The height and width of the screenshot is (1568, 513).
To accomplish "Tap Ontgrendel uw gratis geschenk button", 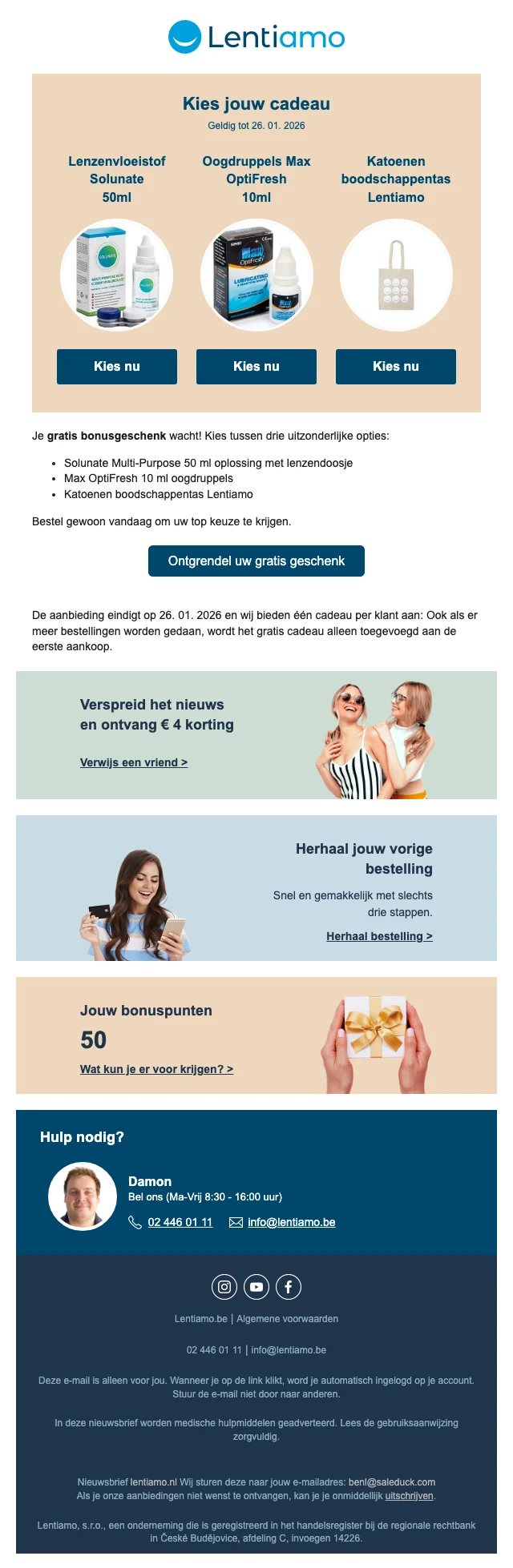I will pos(256,561).
